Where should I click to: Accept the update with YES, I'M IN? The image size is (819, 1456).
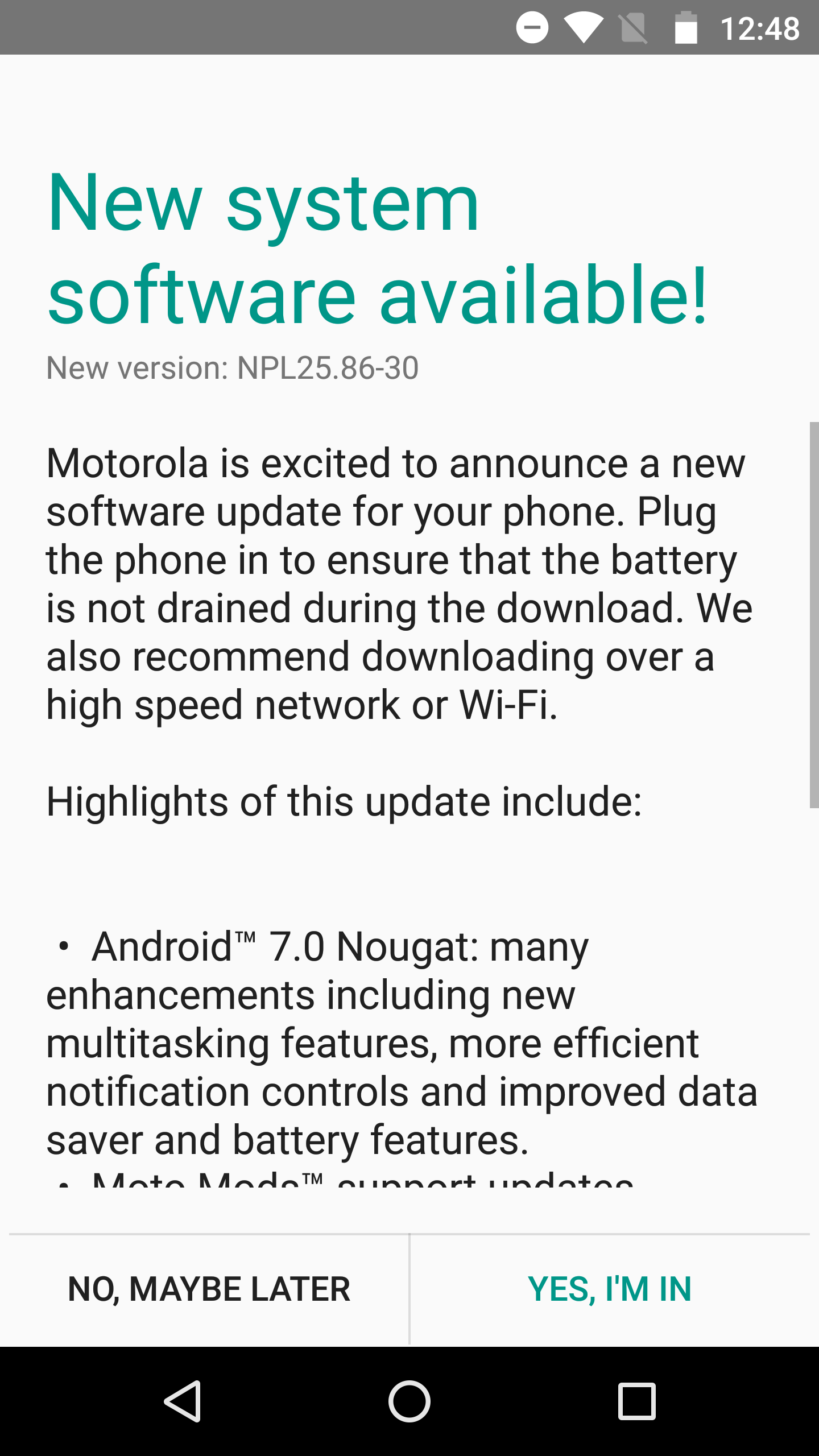click(x=610, y=1289)
